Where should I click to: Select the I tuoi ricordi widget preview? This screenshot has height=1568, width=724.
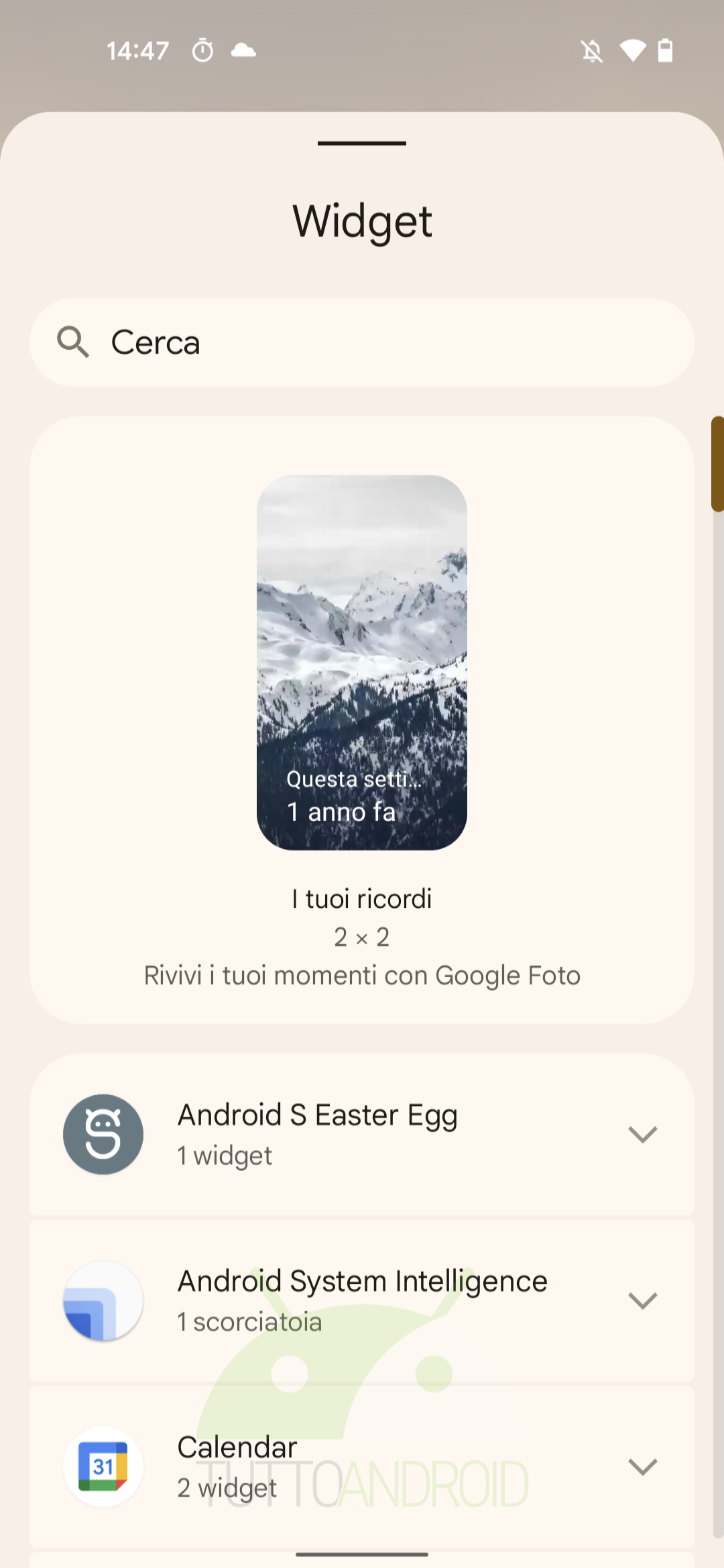tap(362, 663)
